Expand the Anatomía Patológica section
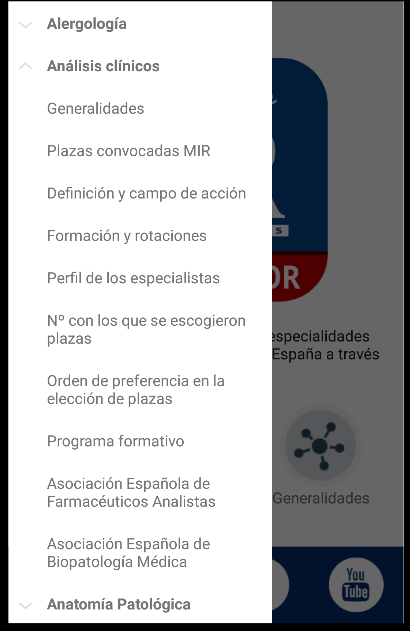410x631 pixels. (140, 604)
